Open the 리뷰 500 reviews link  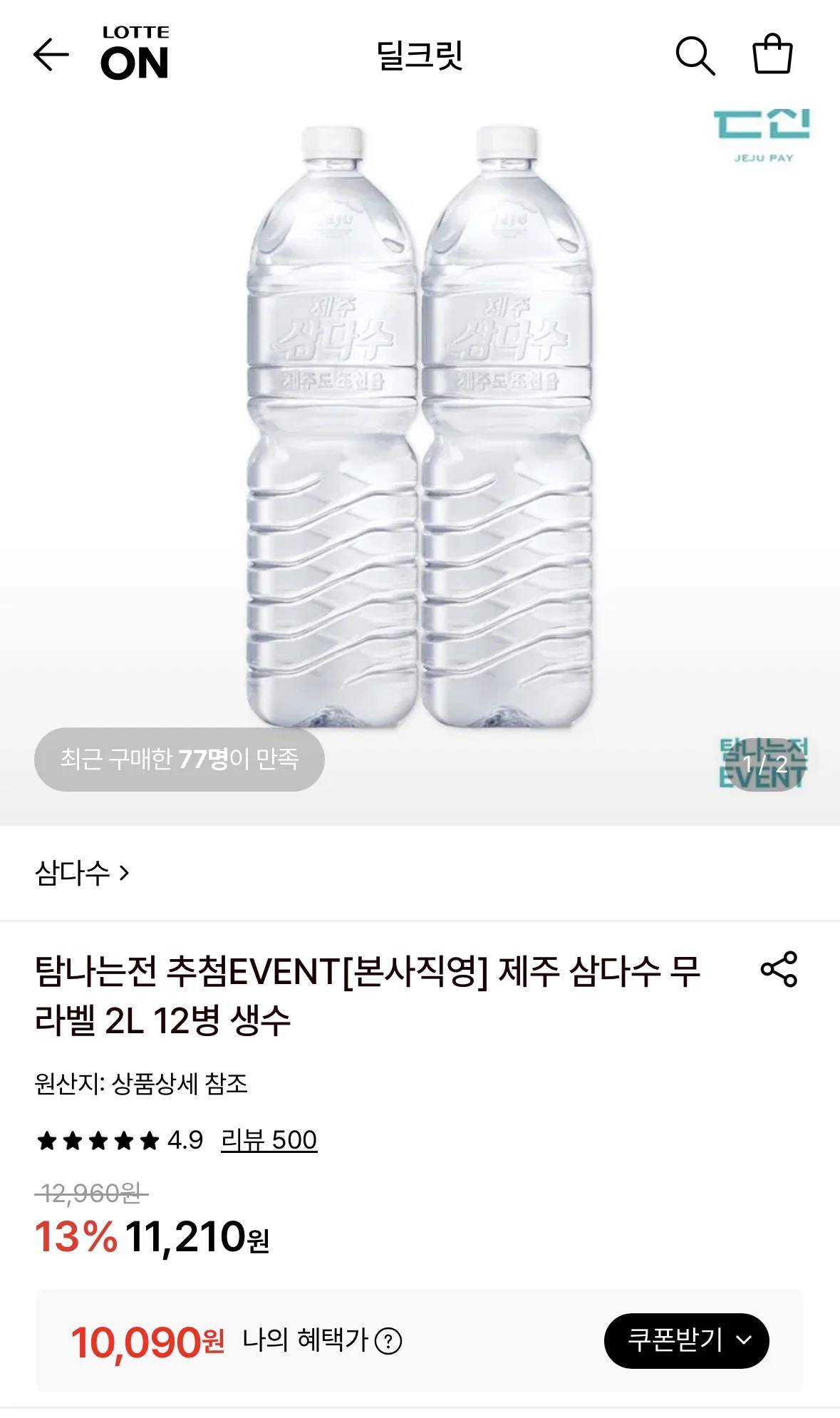pyautogui.click(x=269, y=1140)
